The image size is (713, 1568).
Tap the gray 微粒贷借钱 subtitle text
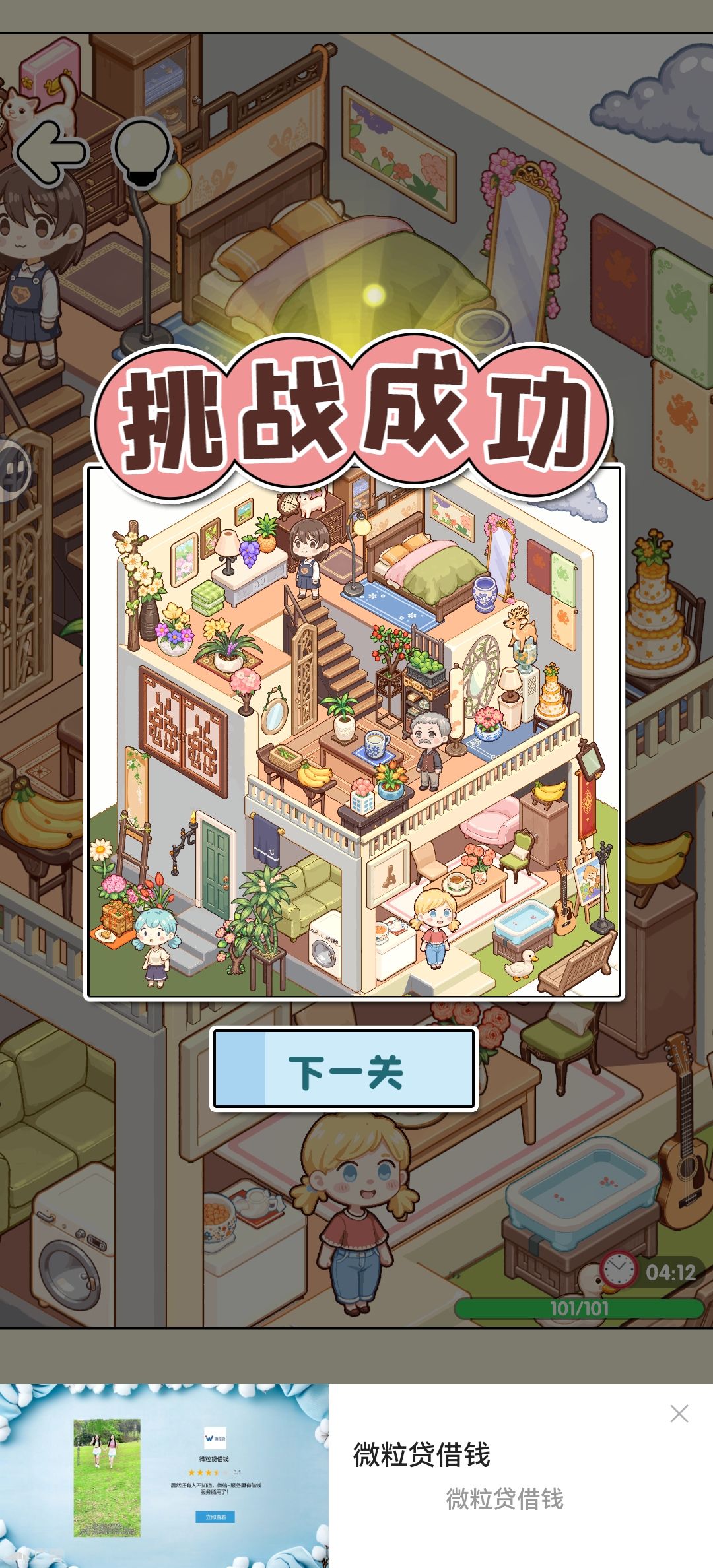click(505, 1498)
